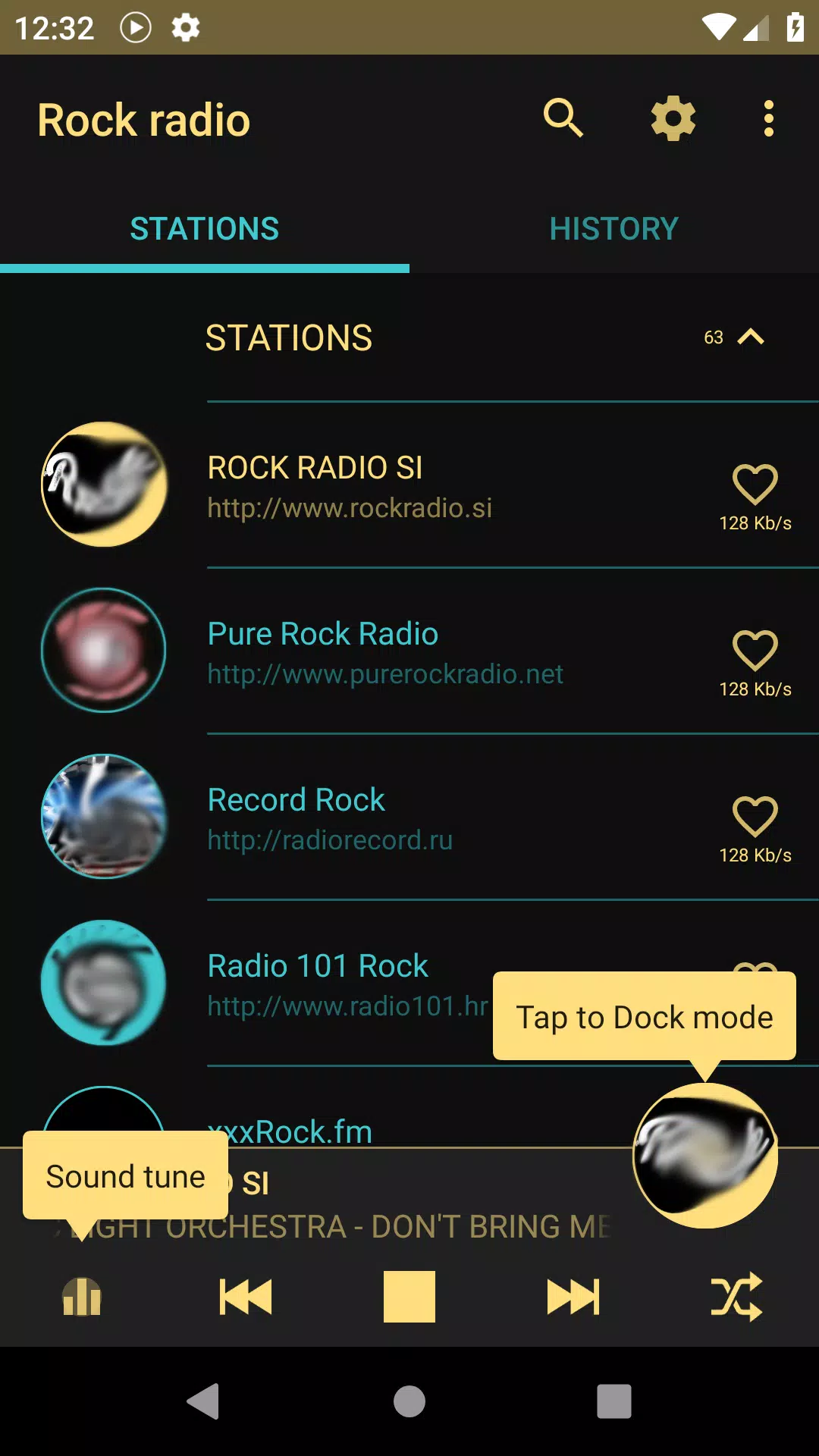Viewport: 819px width, 1456px height.
Task: Tap the circular Dock mode button
Action: click(707, 1153)
